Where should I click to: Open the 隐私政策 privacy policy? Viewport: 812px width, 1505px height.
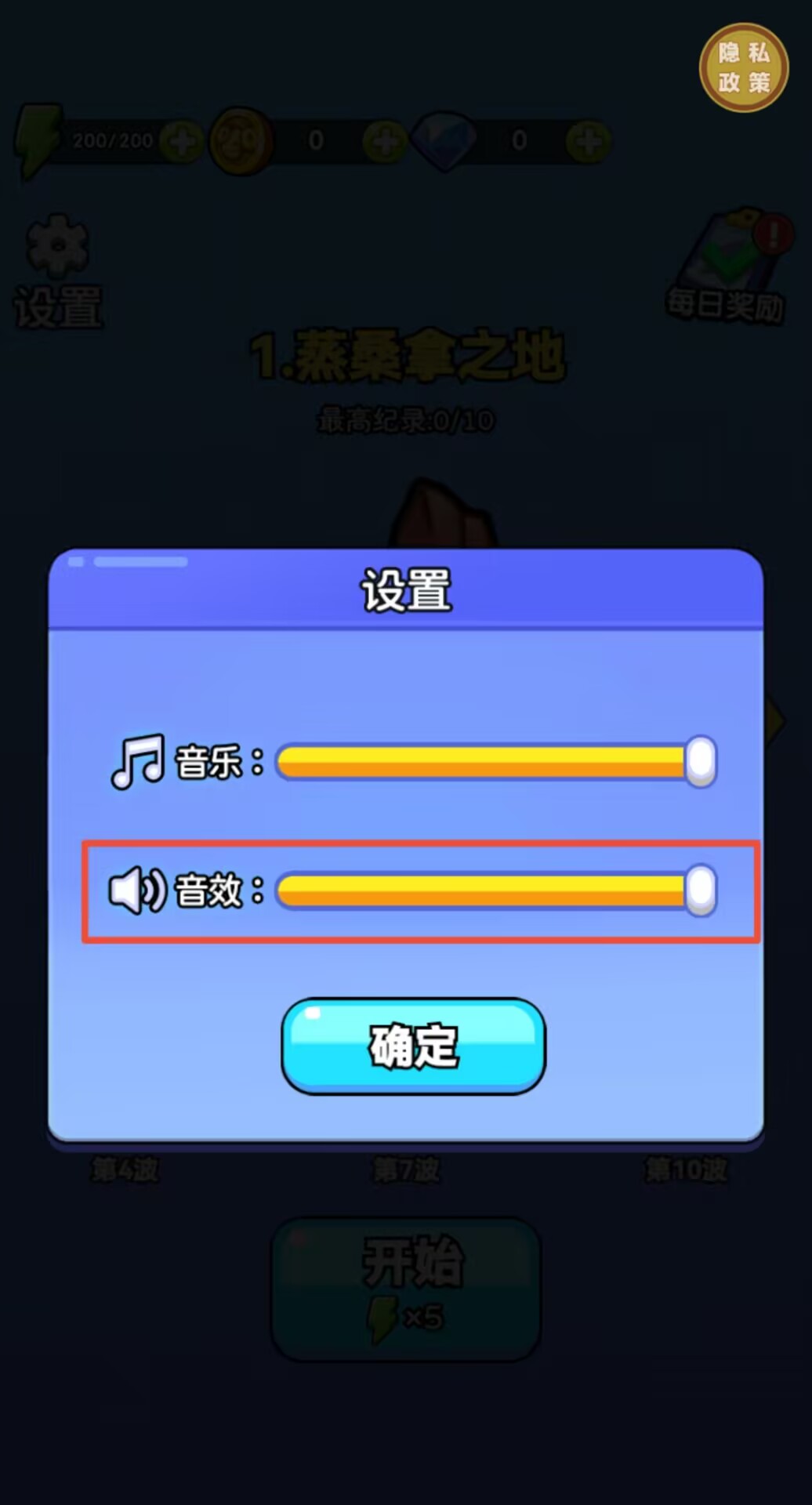[x=743, y=68]
